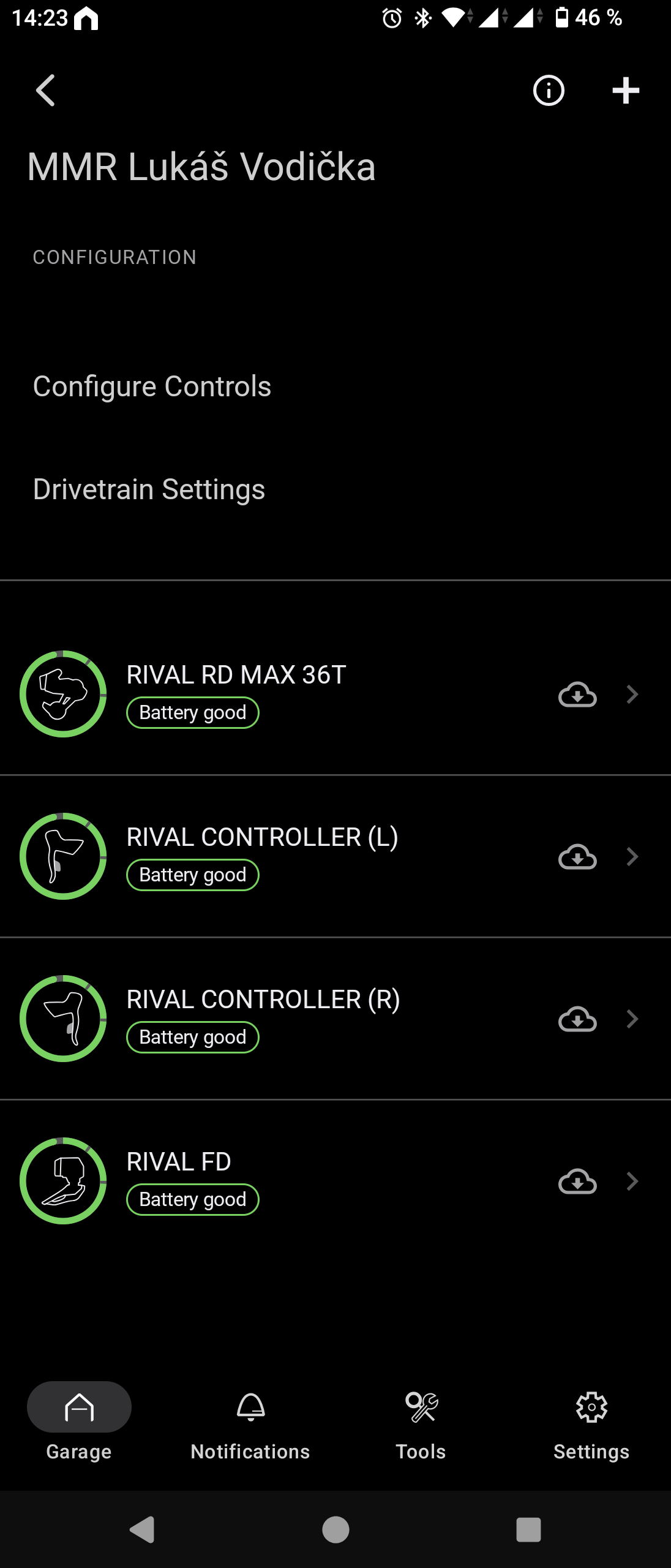Tap the system home button
This screenshot has width=671, height=1568.
[335, 1529]
